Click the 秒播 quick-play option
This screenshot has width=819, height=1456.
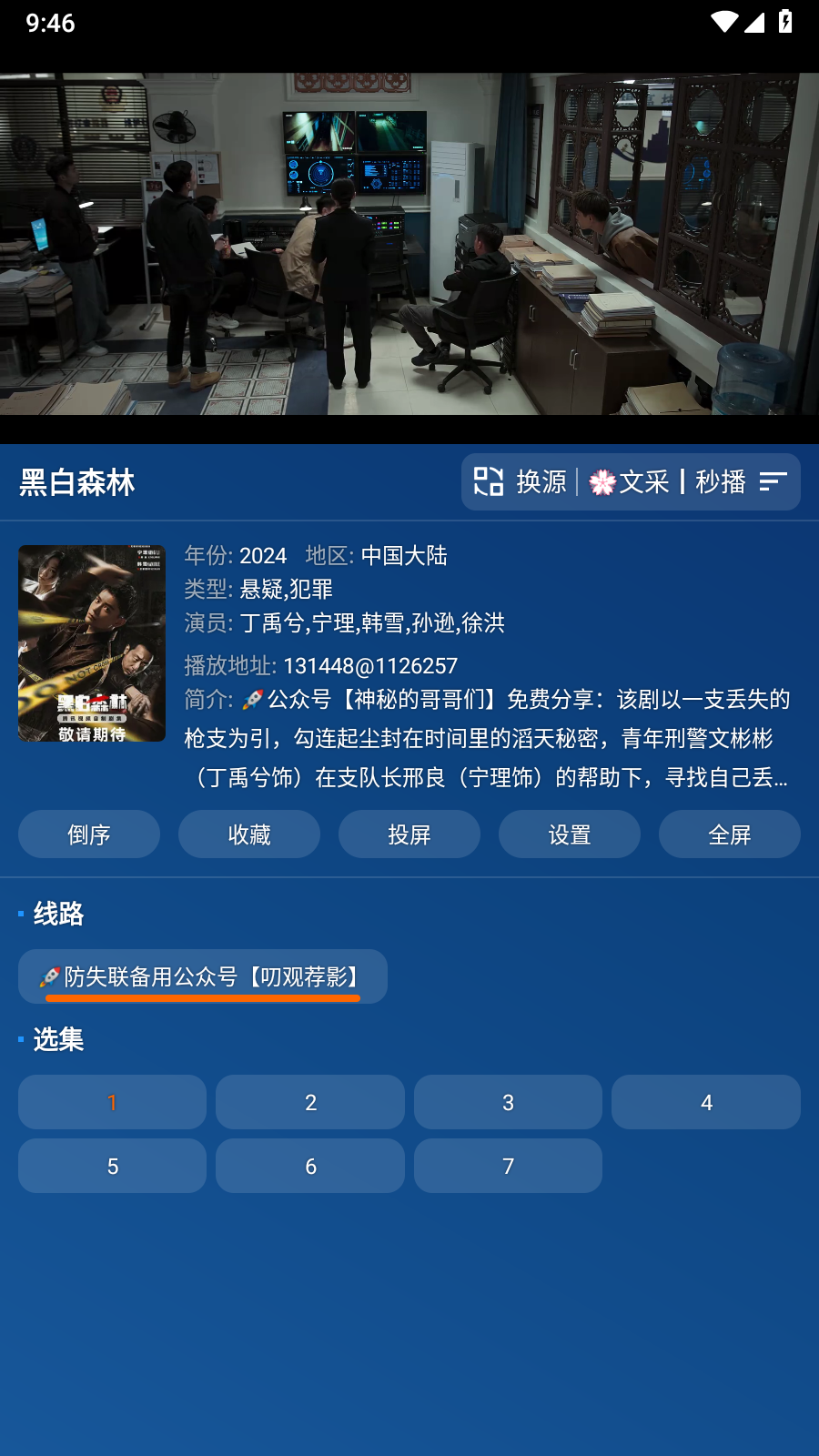(717, 482)
